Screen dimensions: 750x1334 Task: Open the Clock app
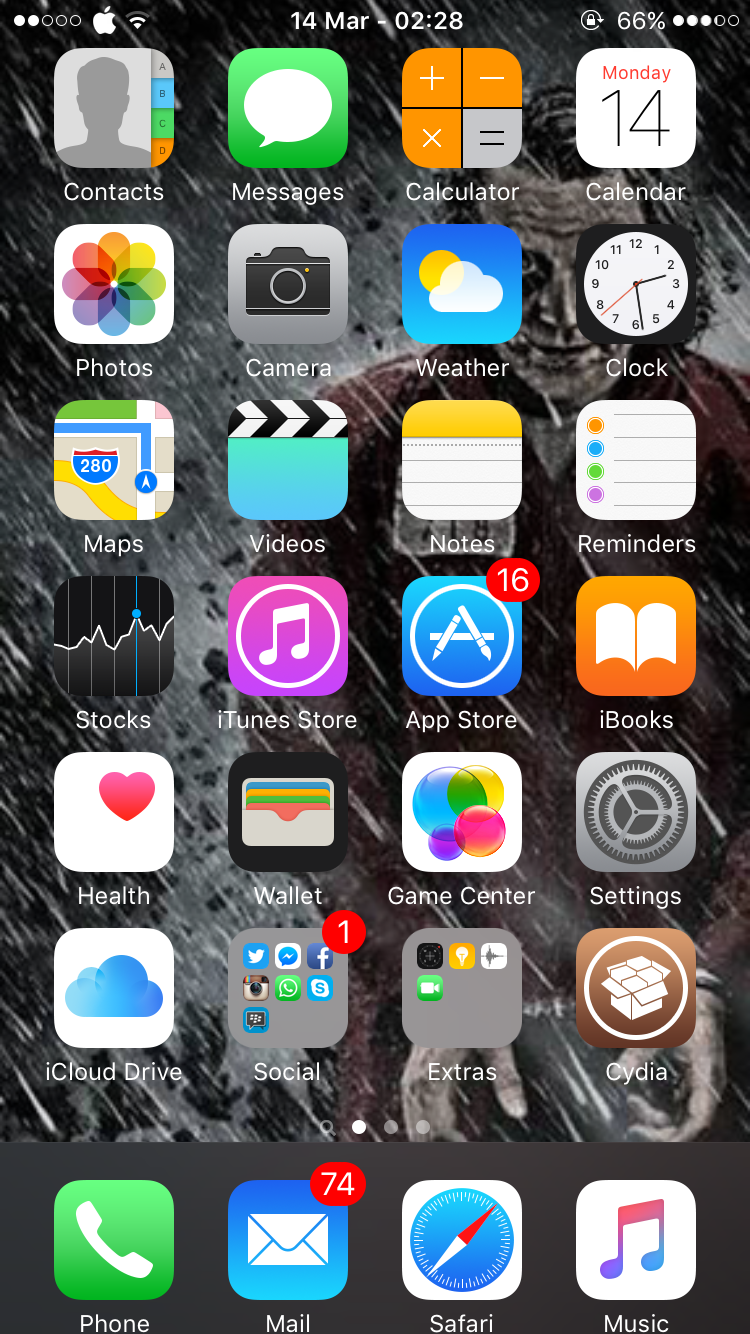(x=636, y=284)
